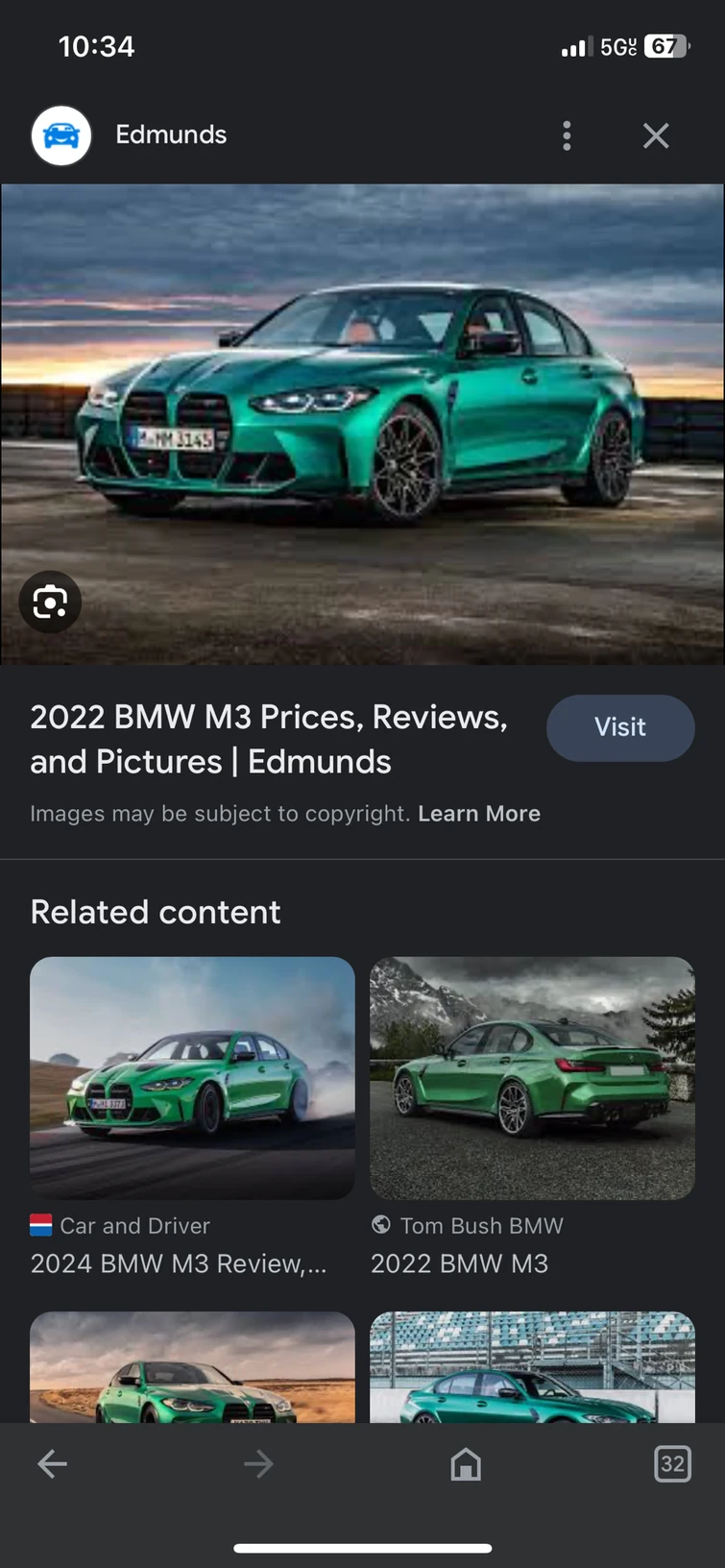Tap the Edmunds site favicon
This screenshot has width=725, height=1568.
click(x=60, y=135)
